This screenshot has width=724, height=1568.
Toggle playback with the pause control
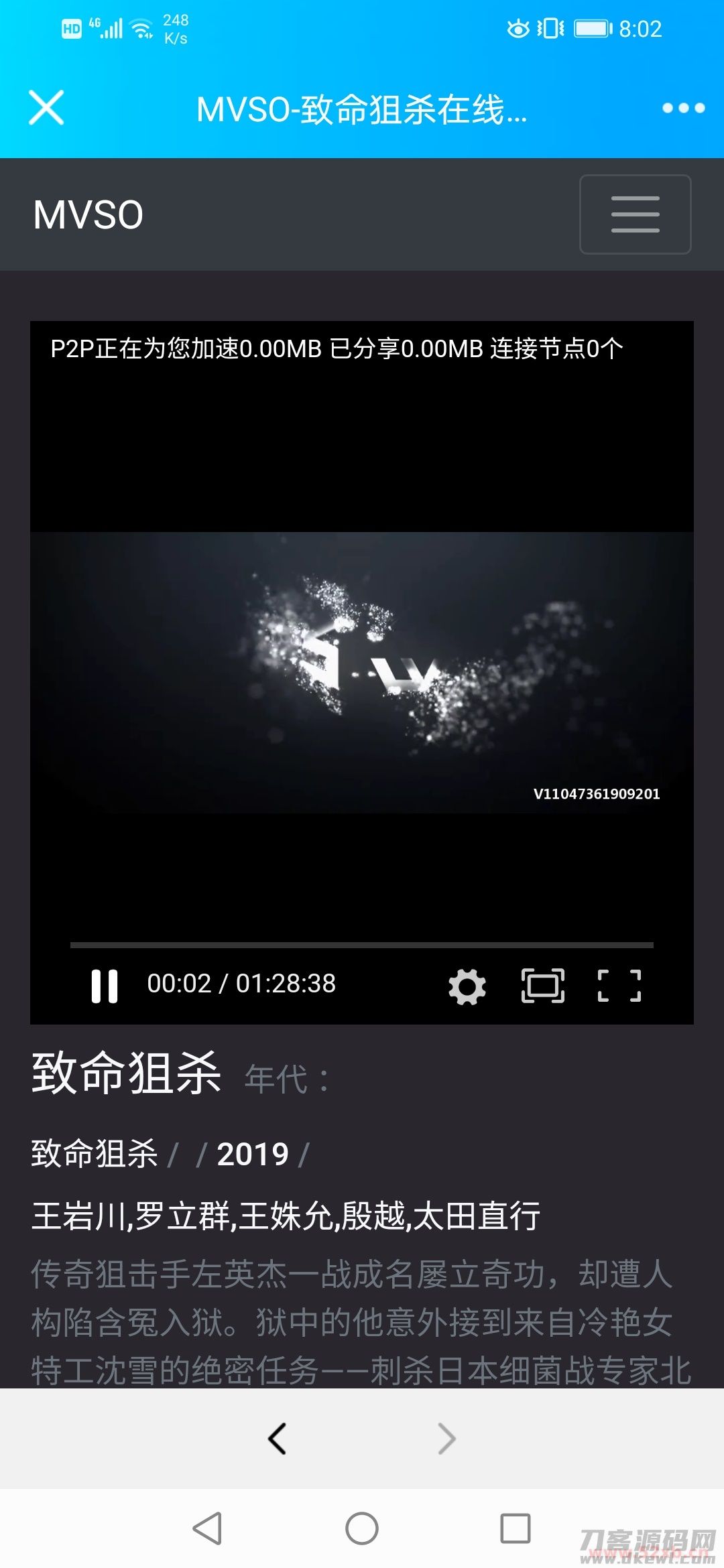tap(105, 985)
